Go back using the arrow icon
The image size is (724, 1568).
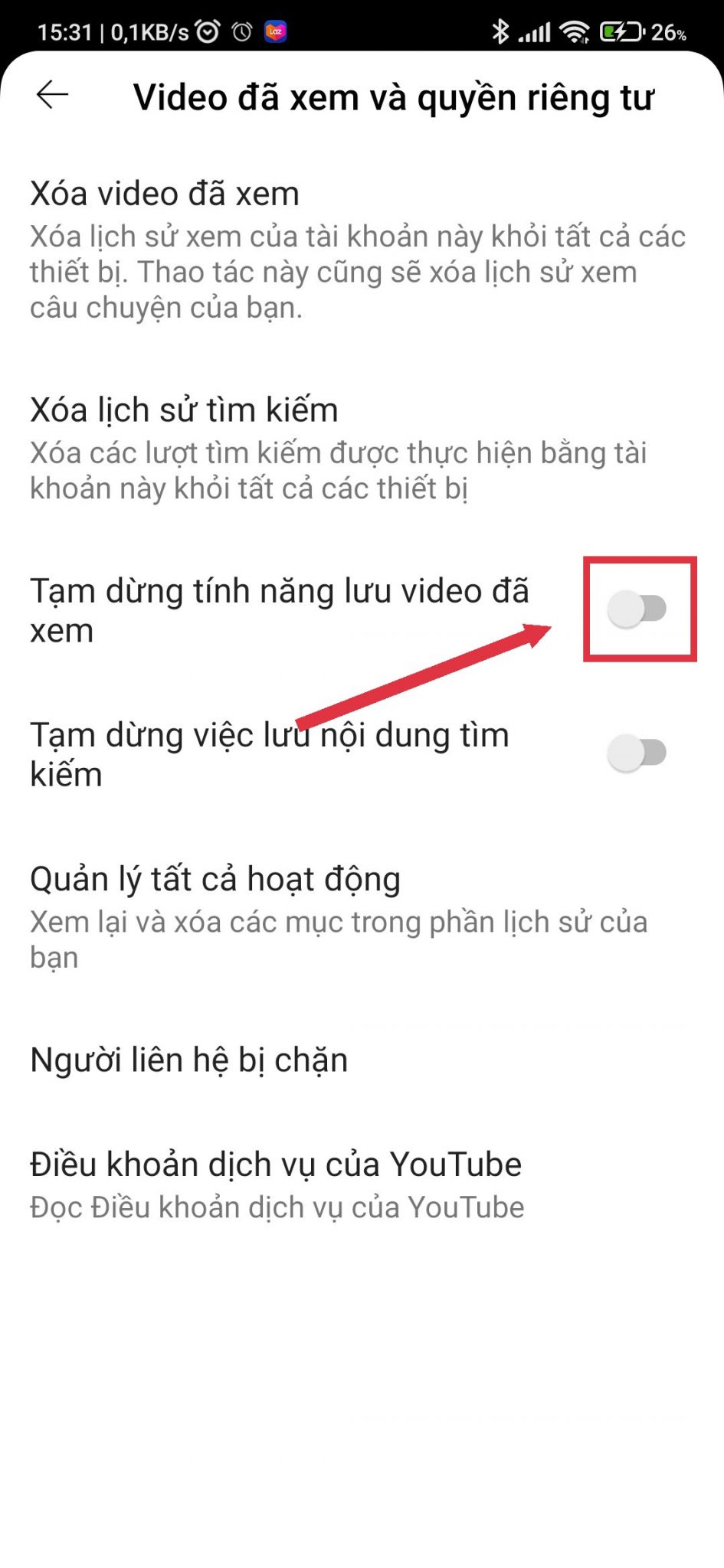point(52,95)
